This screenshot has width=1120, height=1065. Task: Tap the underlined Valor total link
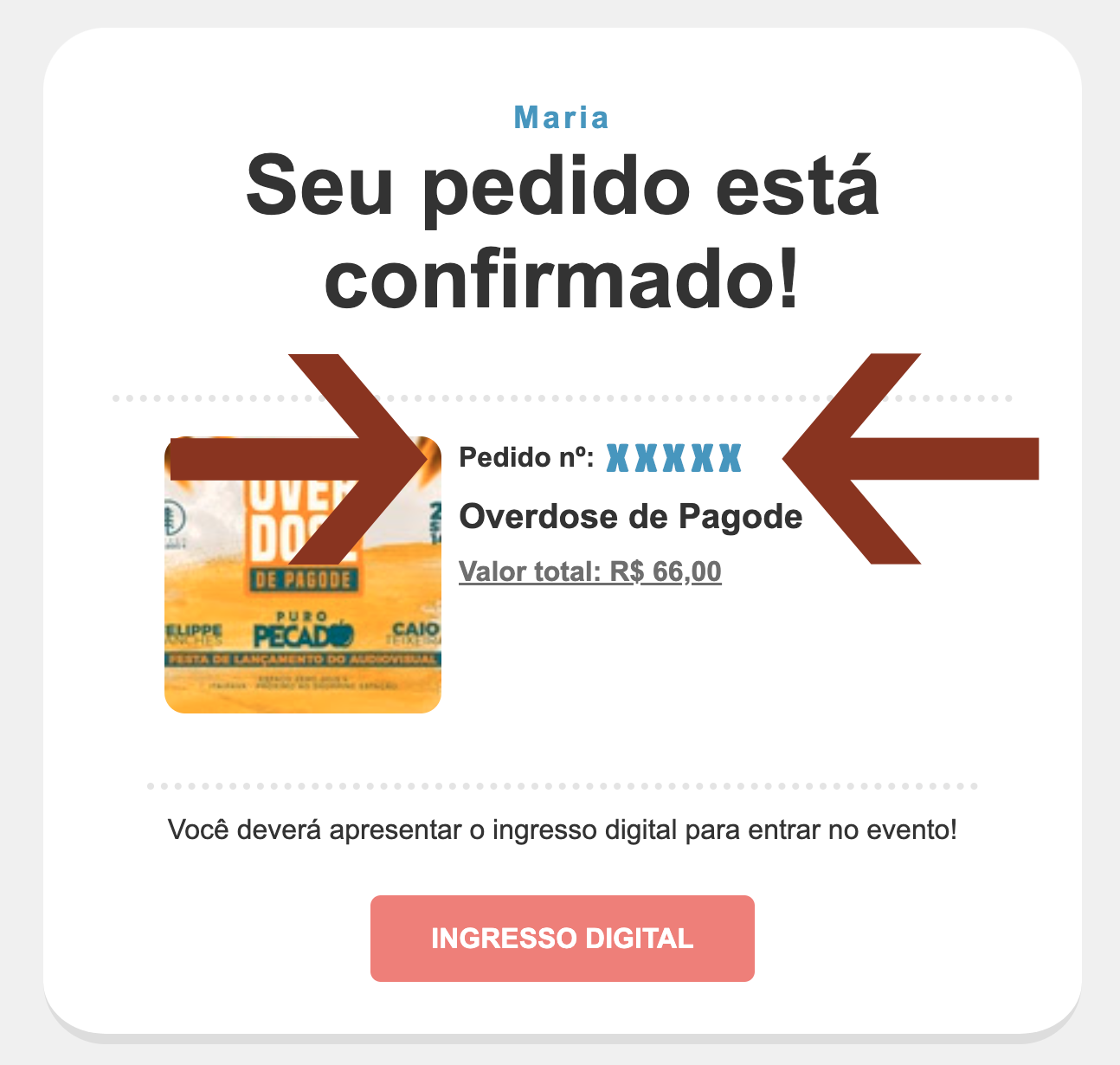click(589, 571)
